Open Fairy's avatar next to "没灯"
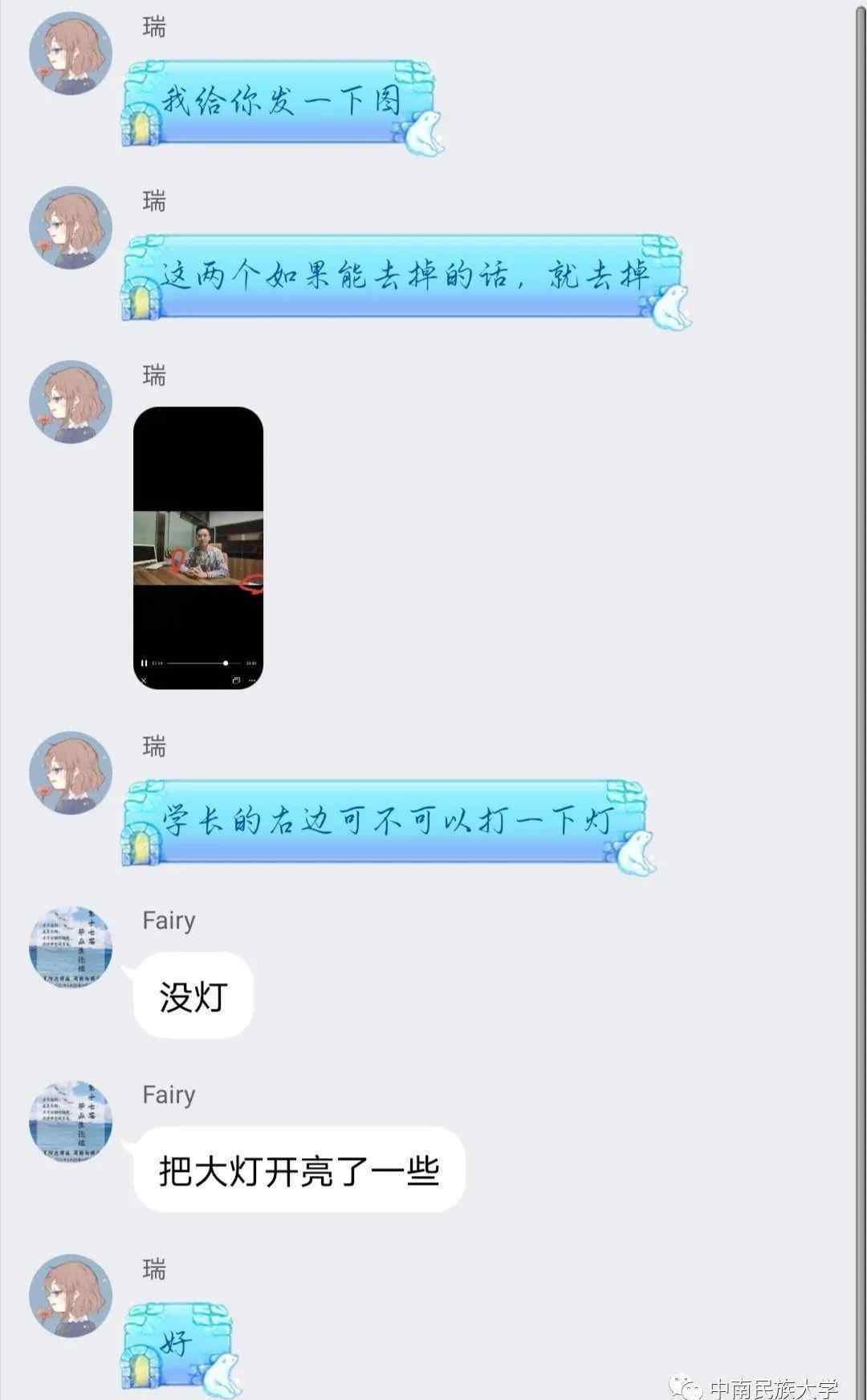The image size is (867, 1400). click(x=71, y=947)
